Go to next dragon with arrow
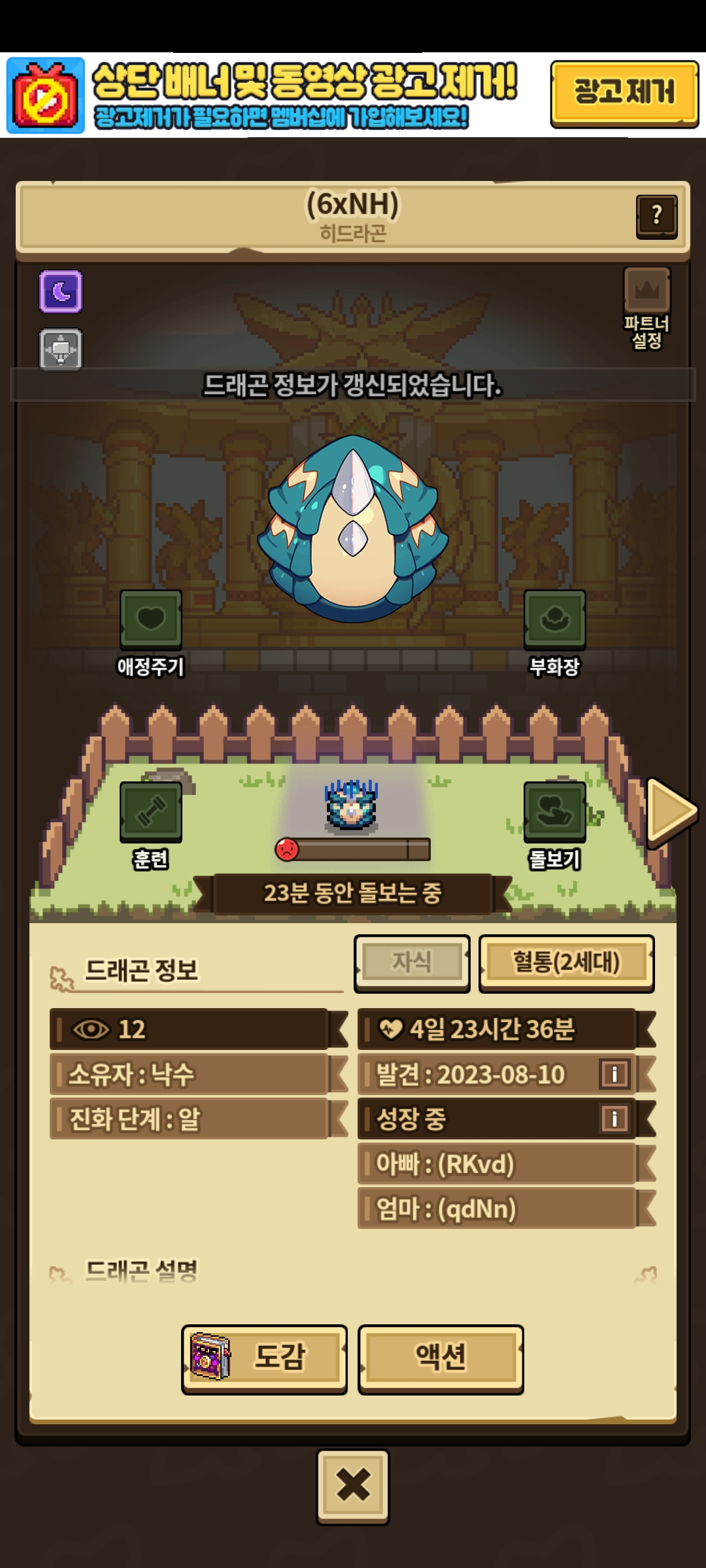Screen dimensions: 706x1568 click(x=671, y=811)
